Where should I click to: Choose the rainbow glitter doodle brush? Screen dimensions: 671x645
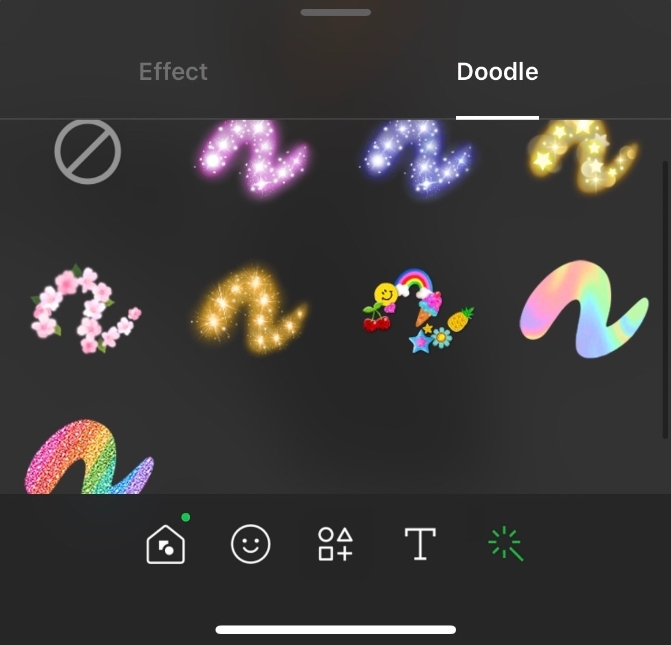[88, 460]
